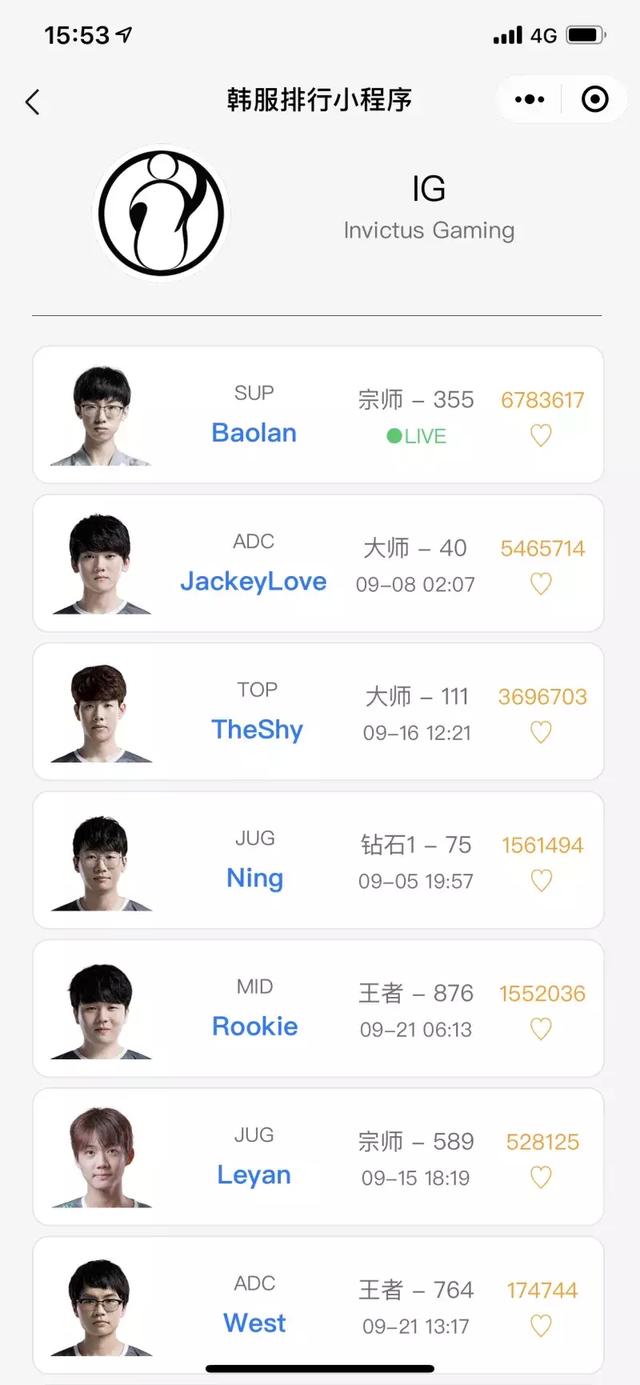Favorite Rookie with the heart icon

click(541, 1029)
